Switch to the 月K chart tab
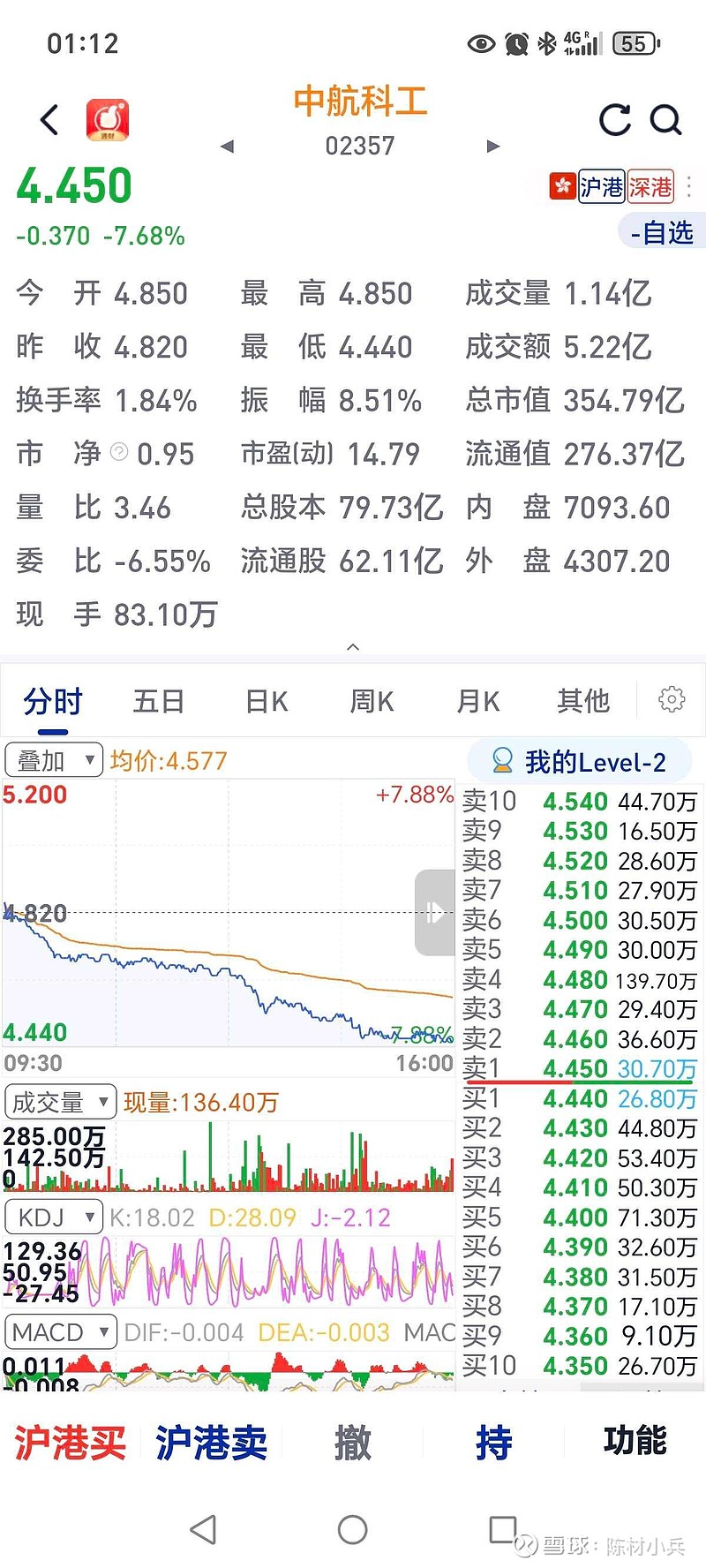 coord(477,702)
